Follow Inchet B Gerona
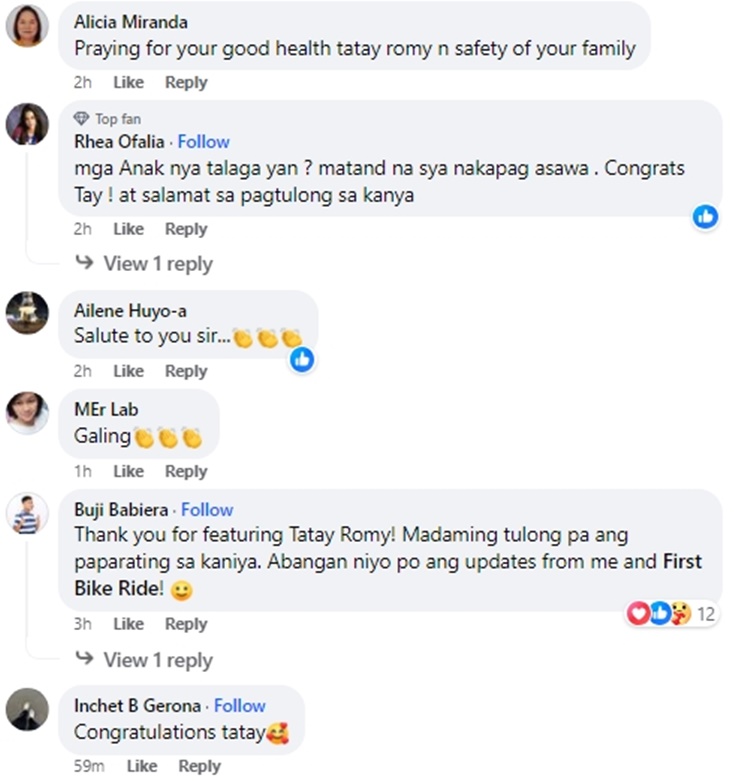Screen dimensions: 750x781 point(240,705)
